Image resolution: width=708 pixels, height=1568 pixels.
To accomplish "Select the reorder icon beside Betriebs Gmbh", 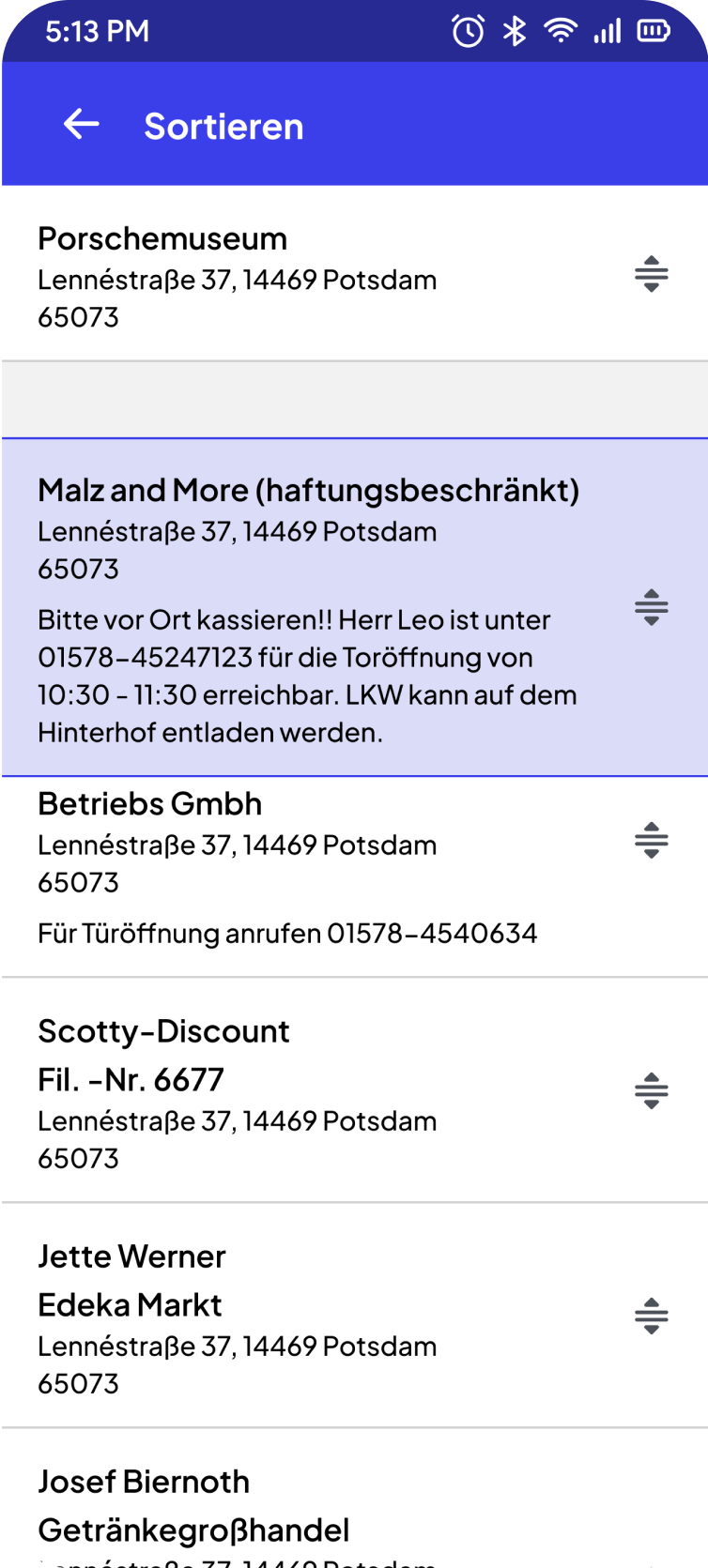I will tap(651, 841).
